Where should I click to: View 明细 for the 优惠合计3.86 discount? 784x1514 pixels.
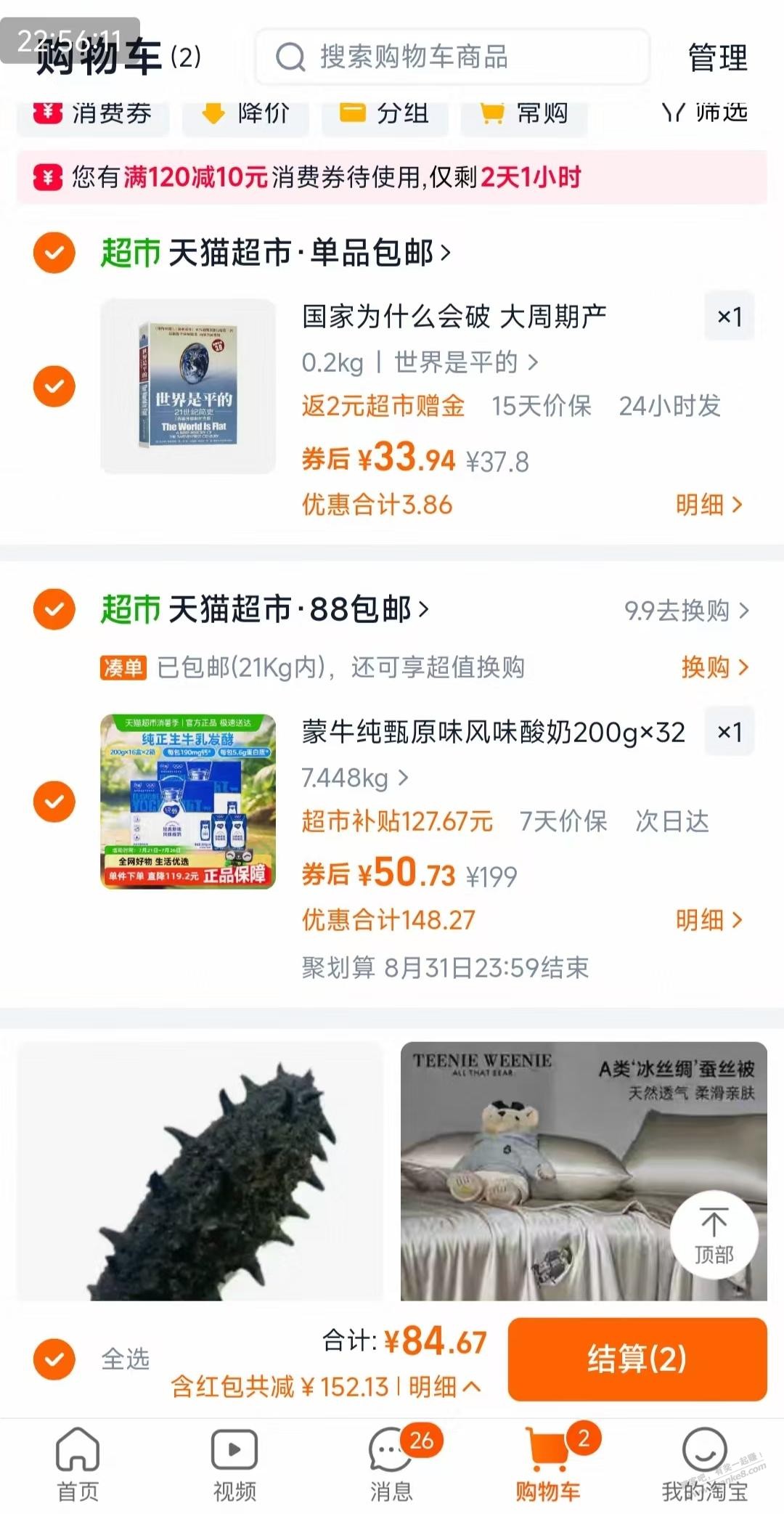click(709, 505)
